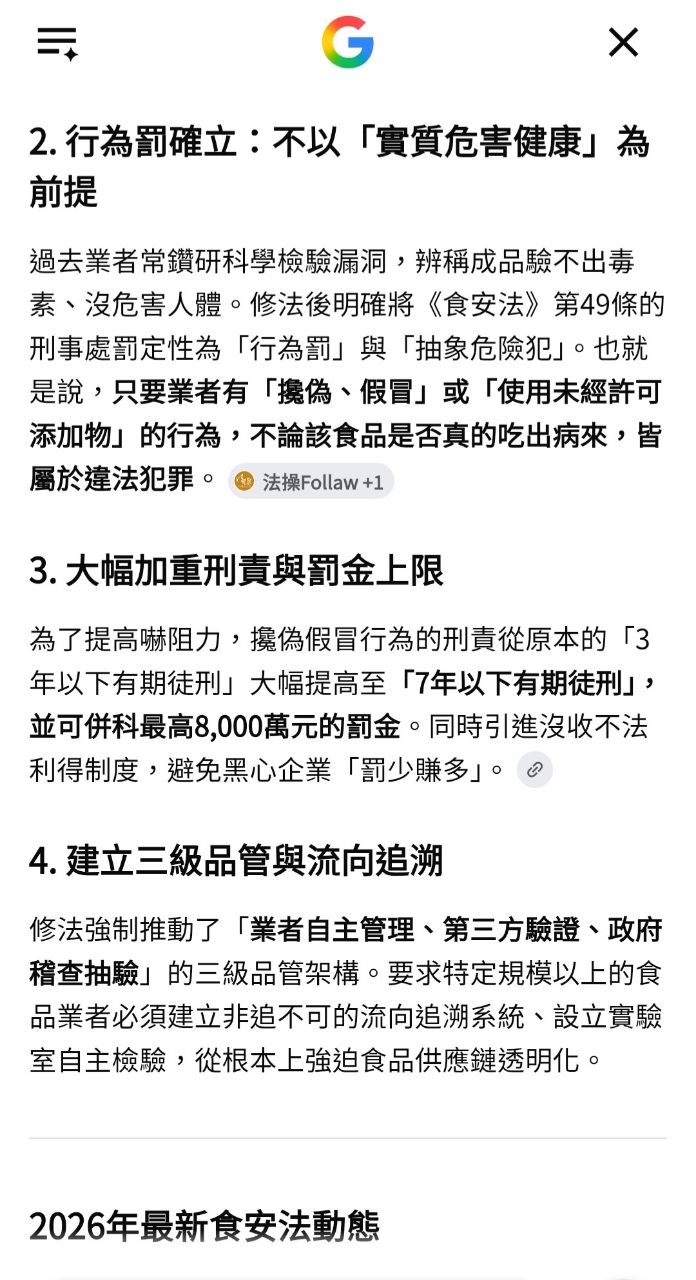The height and width of the screenshot is (1280, 696).
Task: Tap the link icon after 罰少賺多 paragraph
Action: point(535,769)
